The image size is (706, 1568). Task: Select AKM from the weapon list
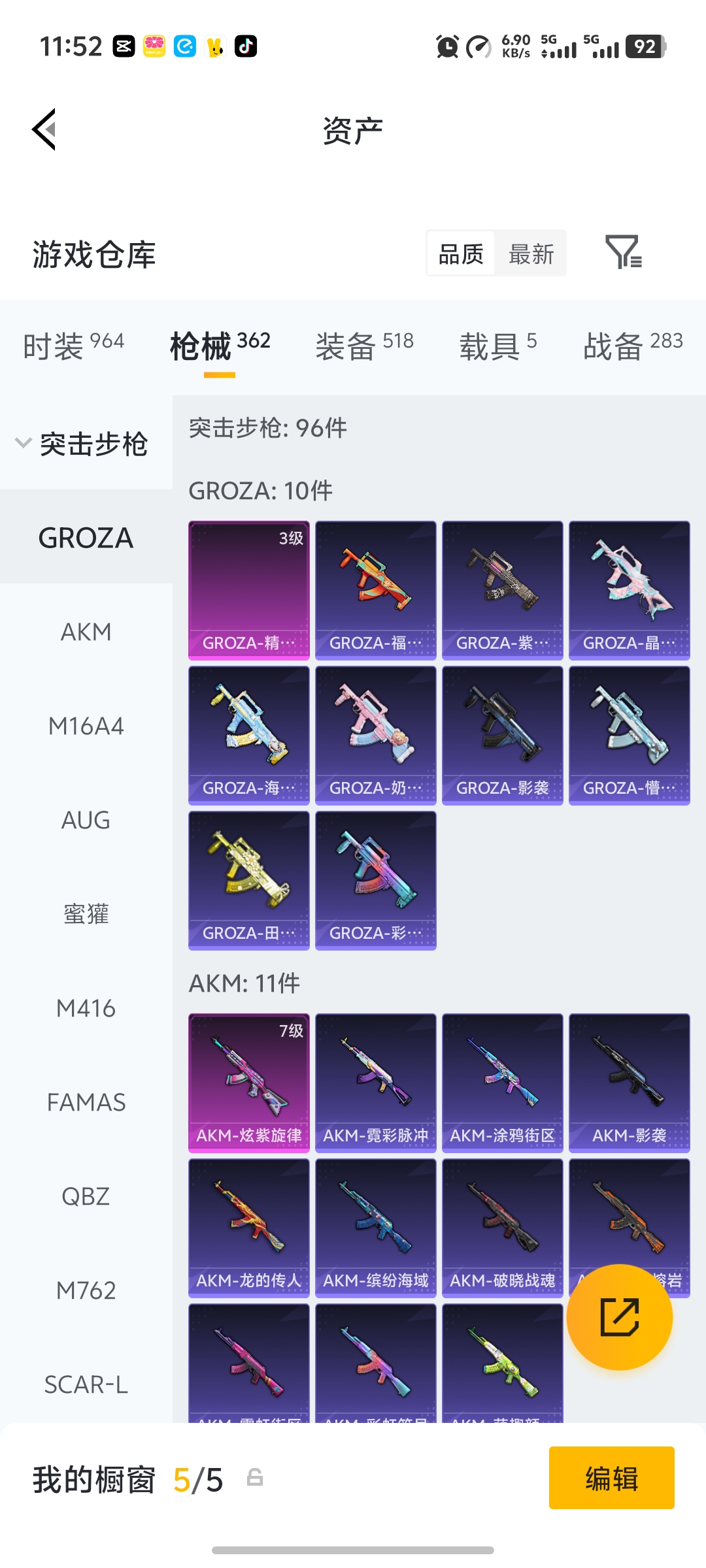tap(85, 632)
